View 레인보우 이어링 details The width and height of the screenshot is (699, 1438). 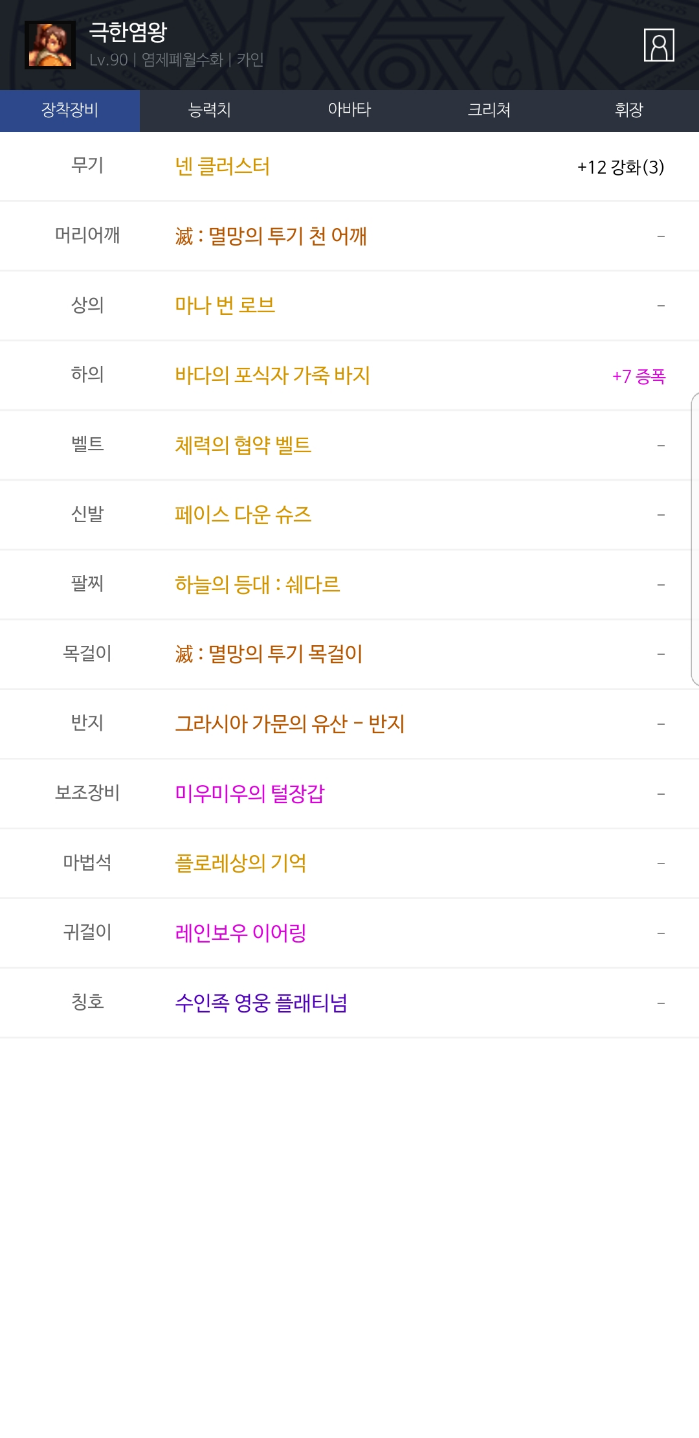pyautogui.click(x=240, y=932)
